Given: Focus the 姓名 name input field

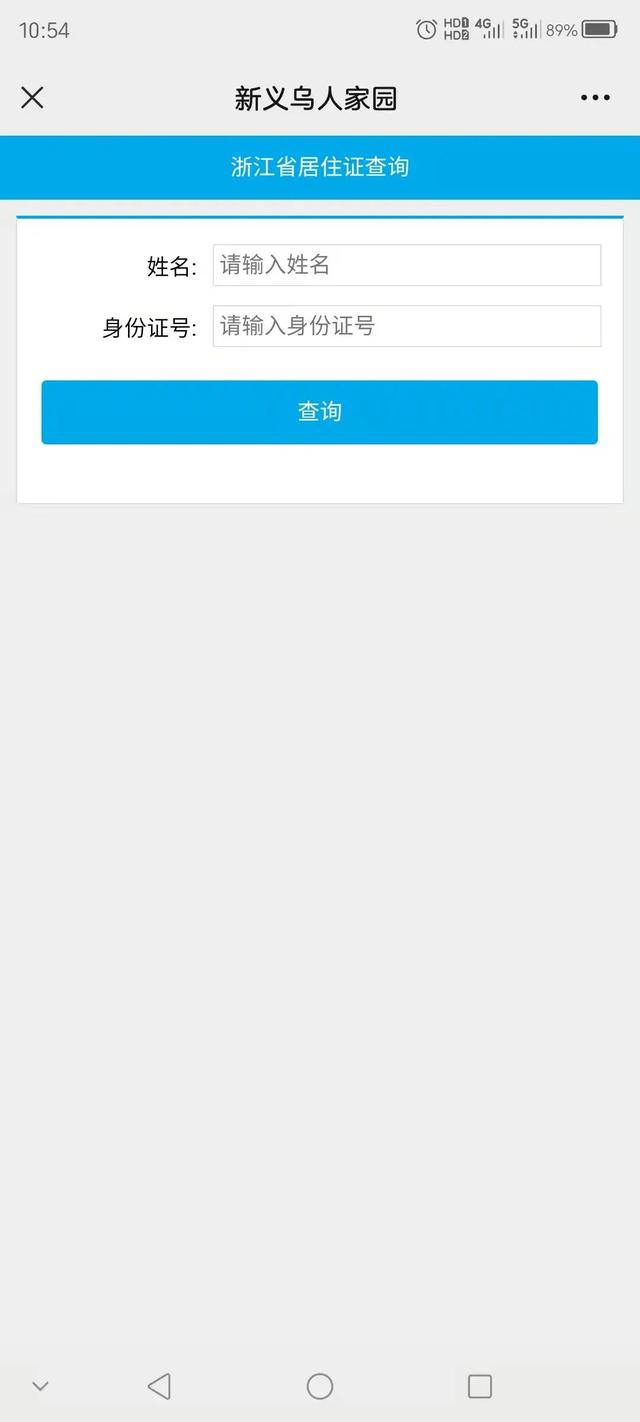Looking at the screenshot, I should 406,265.
